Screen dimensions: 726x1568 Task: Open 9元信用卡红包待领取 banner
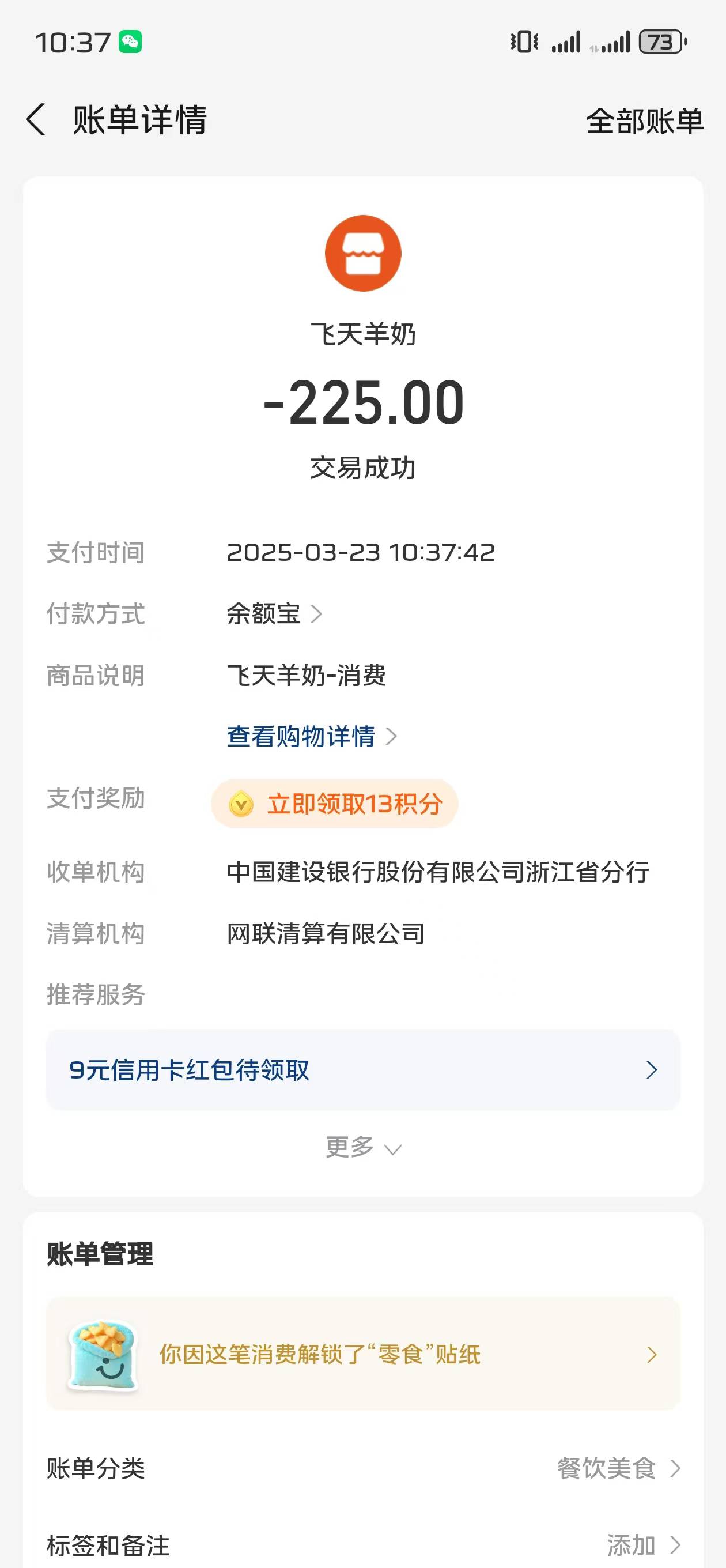[x=362, y=1069]
